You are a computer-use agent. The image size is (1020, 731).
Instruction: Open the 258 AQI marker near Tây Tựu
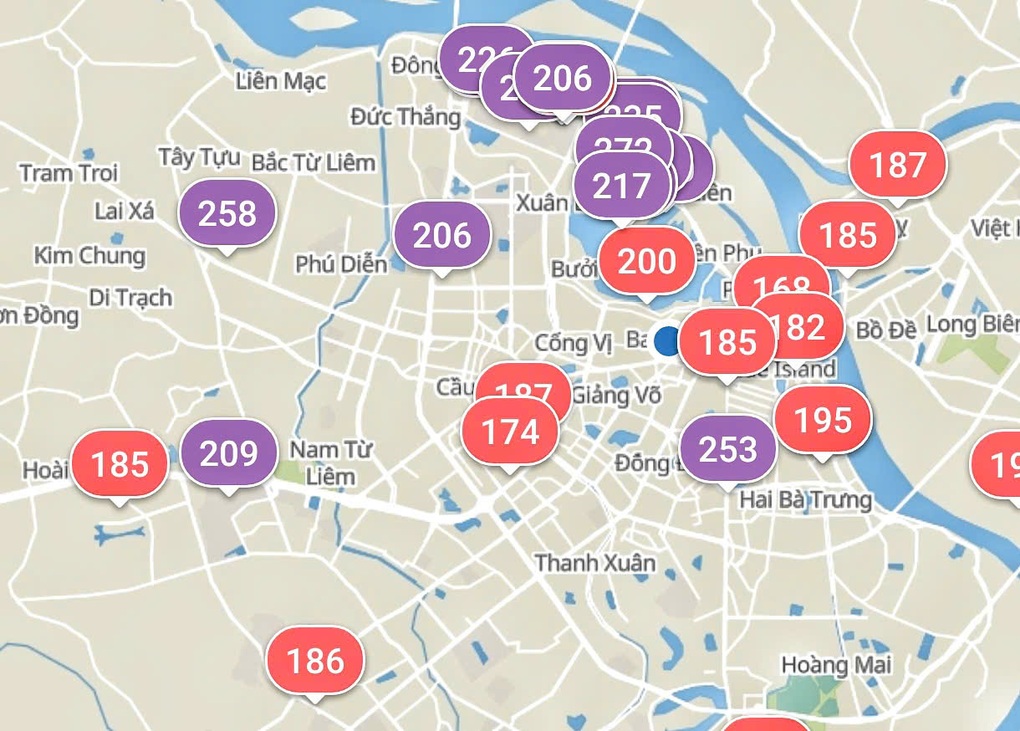227,213
